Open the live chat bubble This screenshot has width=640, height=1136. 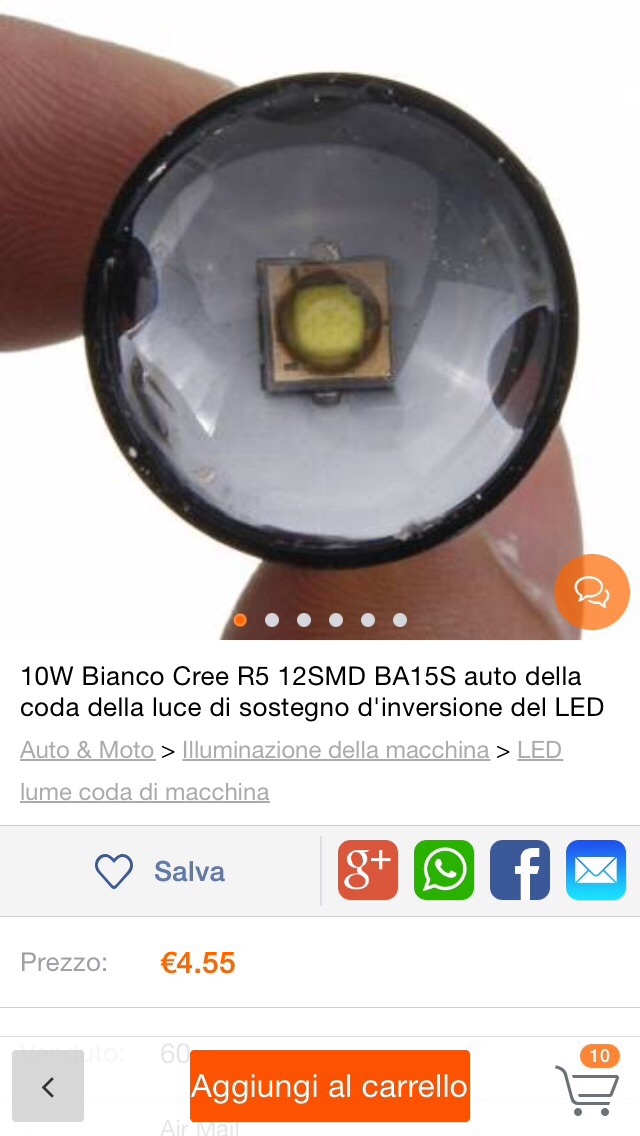[592, 591]
